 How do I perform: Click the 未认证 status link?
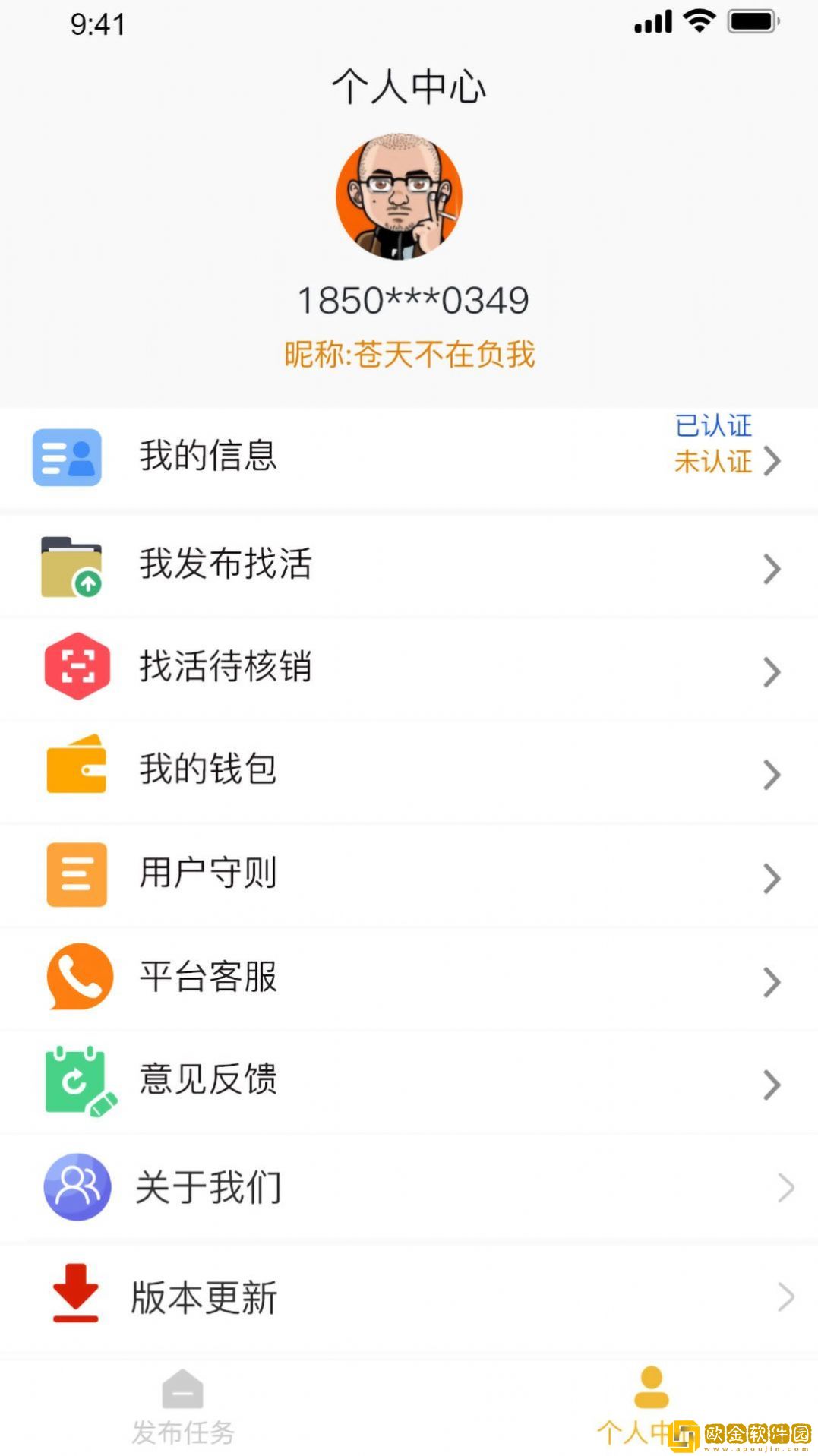[712, 463]
